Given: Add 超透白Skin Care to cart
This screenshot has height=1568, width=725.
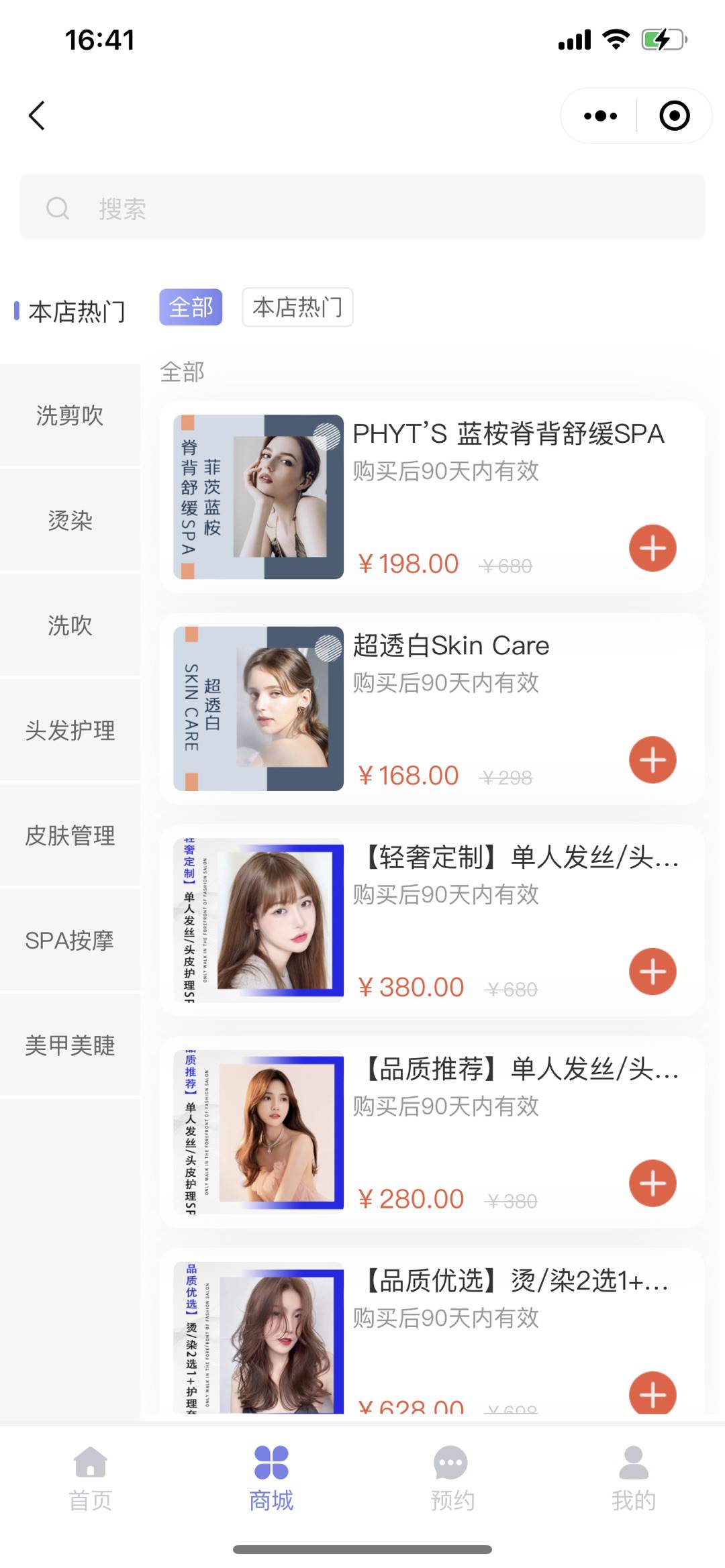Looking at the screenshot, I should pos(652,760).
